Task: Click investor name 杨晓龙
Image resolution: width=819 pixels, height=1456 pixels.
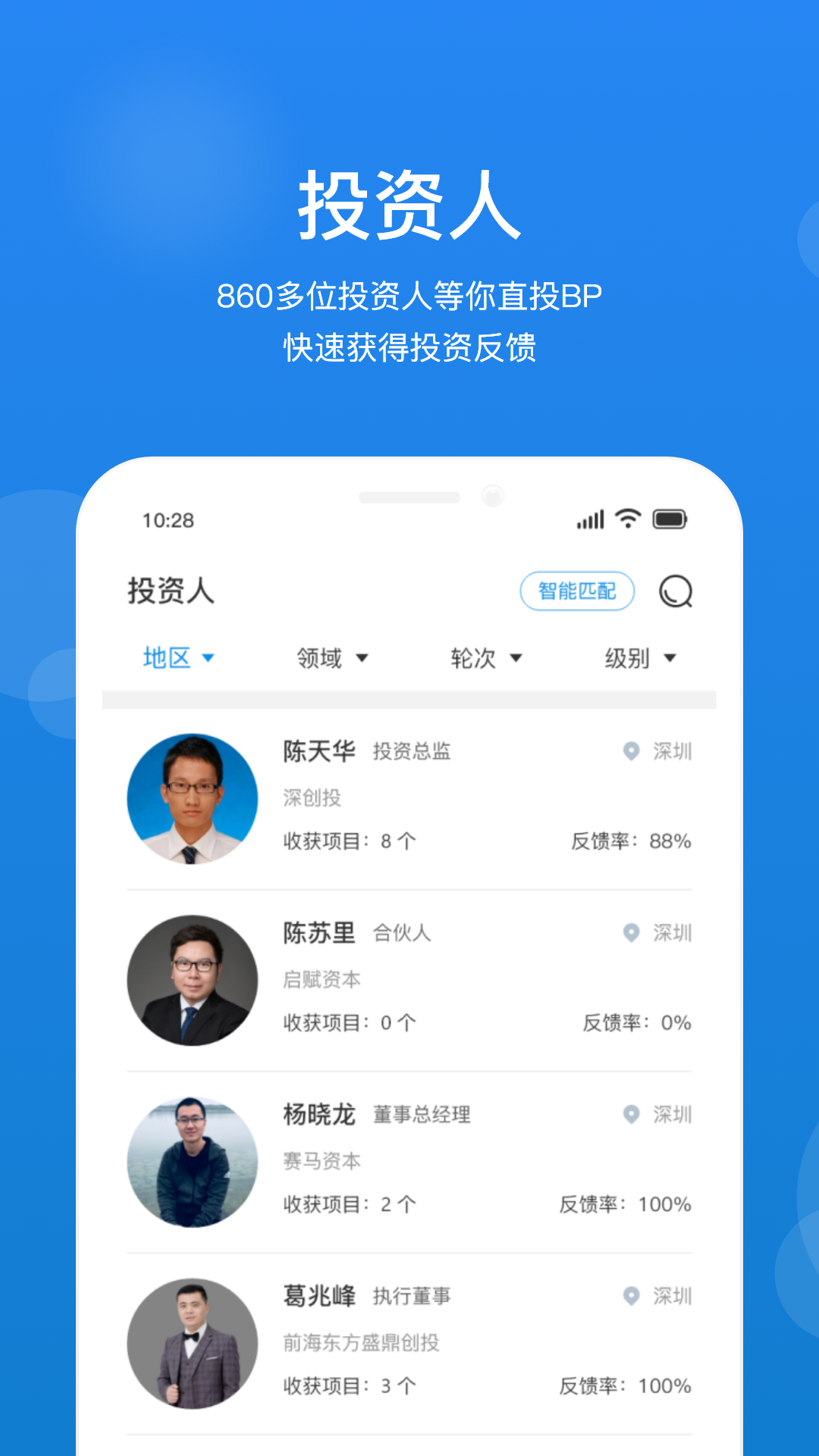Action: coord(318,1116)
